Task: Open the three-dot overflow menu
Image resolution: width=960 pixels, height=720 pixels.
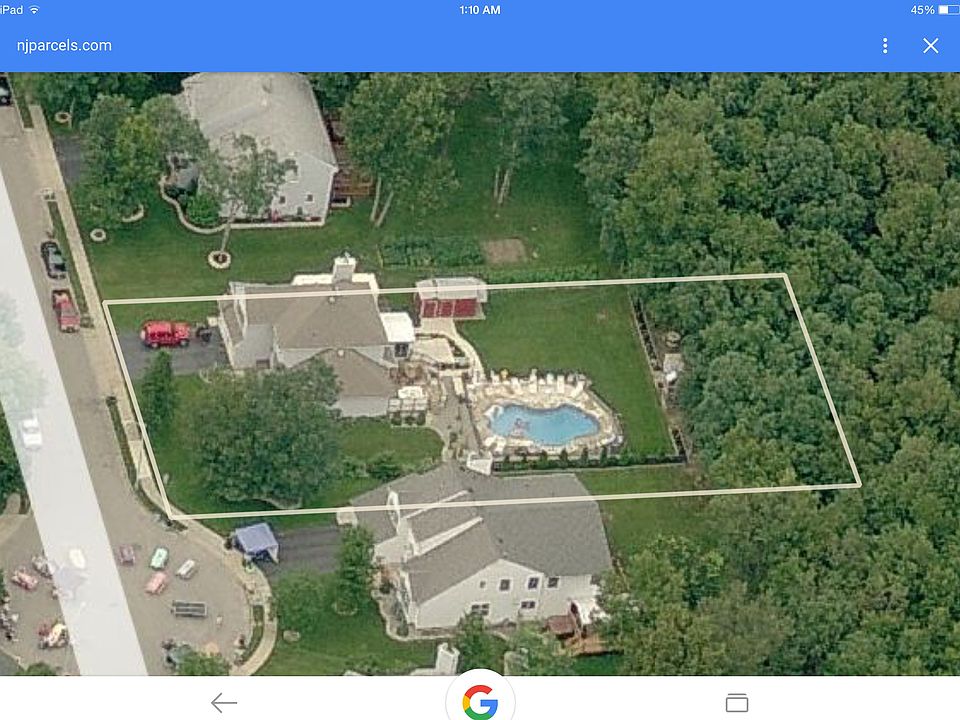Action: 885,46
